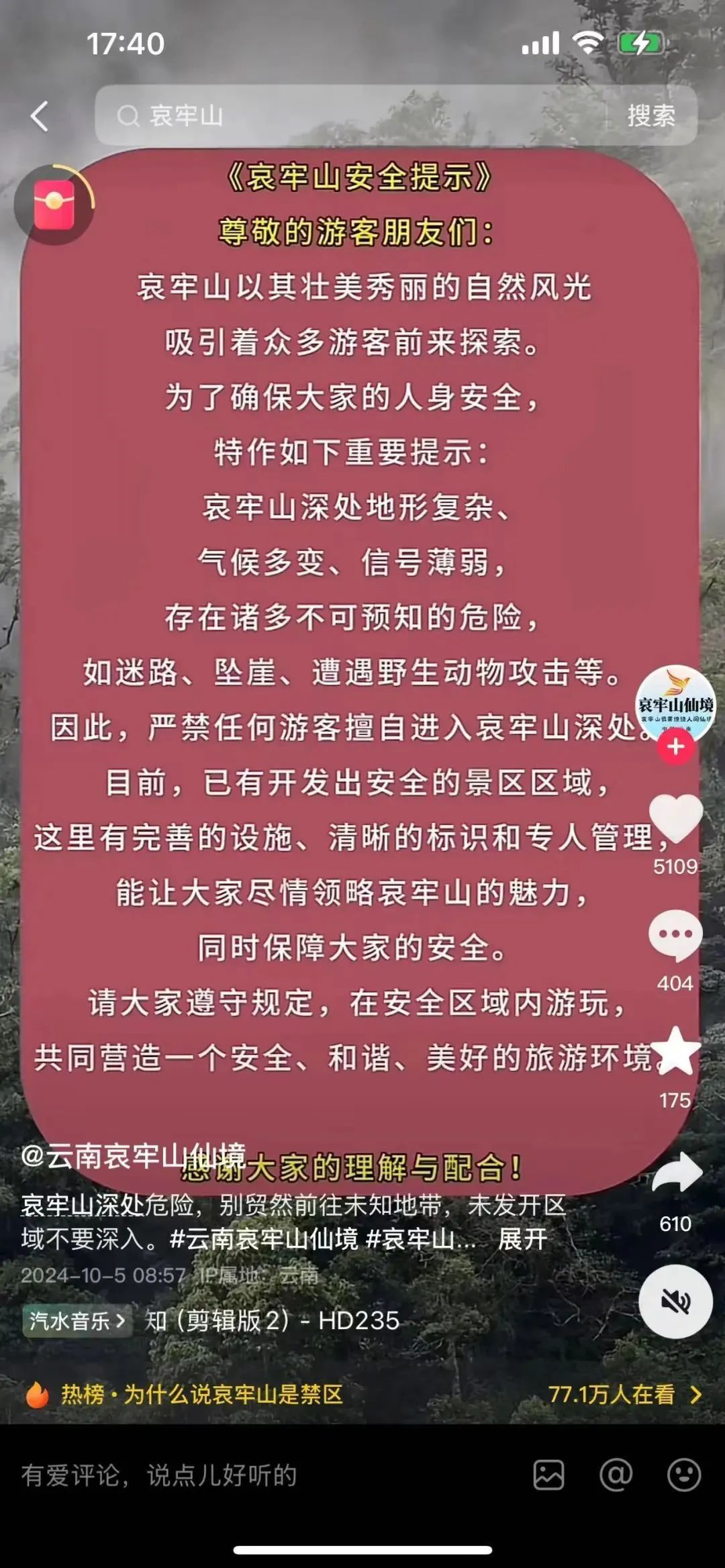Follow the author with the plus button
725x1568 pixels.
pyautogui.click(x=675, y=746)
